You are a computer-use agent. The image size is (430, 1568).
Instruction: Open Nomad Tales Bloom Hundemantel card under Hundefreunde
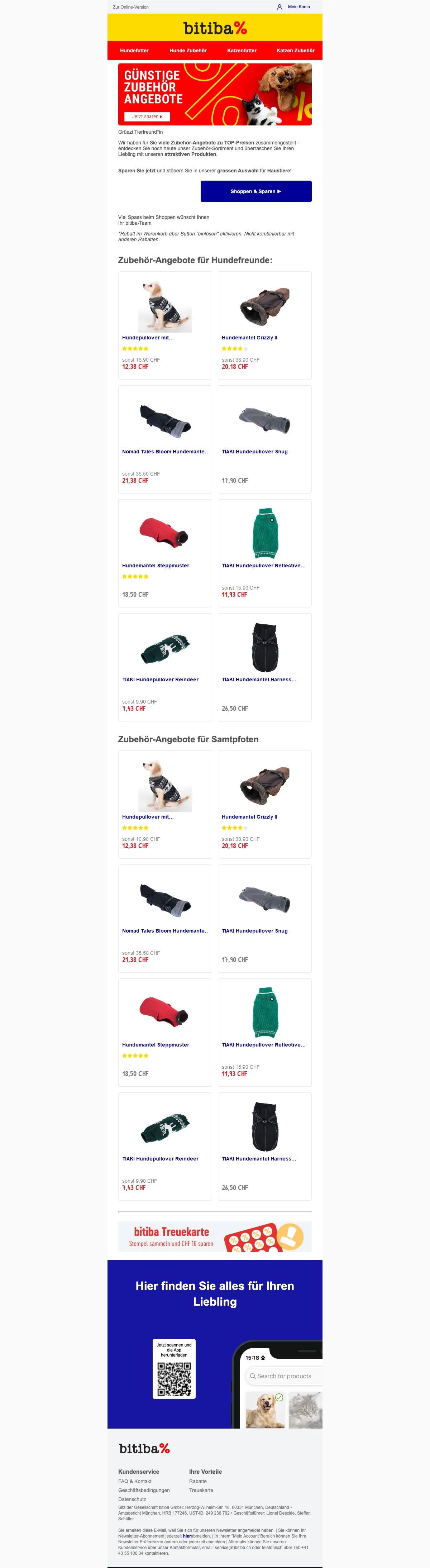tap(165, 439)
